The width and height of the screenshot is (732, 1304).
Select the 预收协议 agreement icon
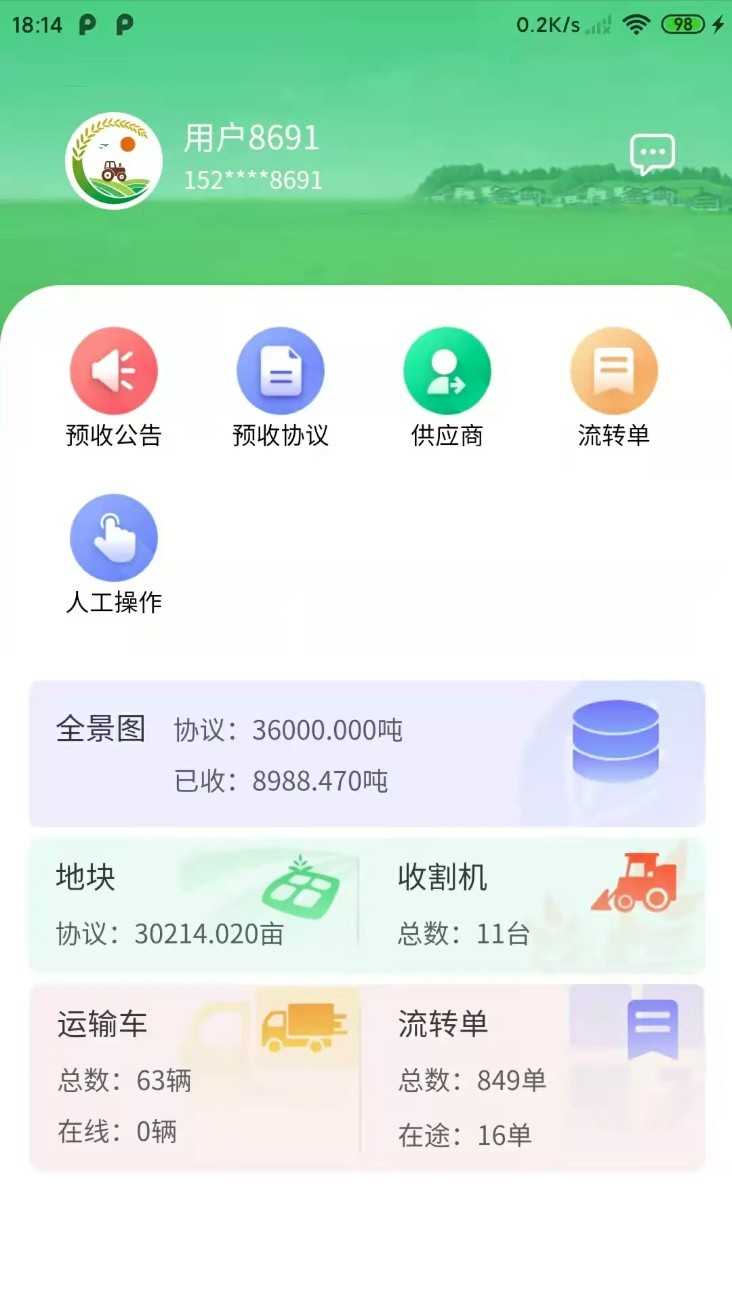(x=280, y=369)
